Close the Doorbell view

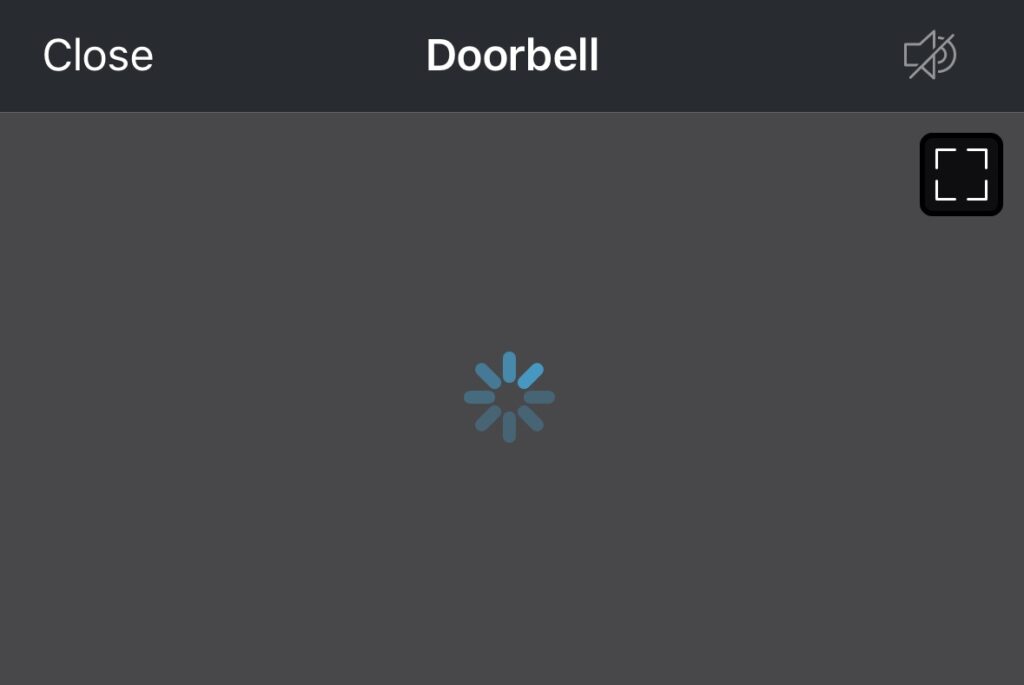point(98,56)
